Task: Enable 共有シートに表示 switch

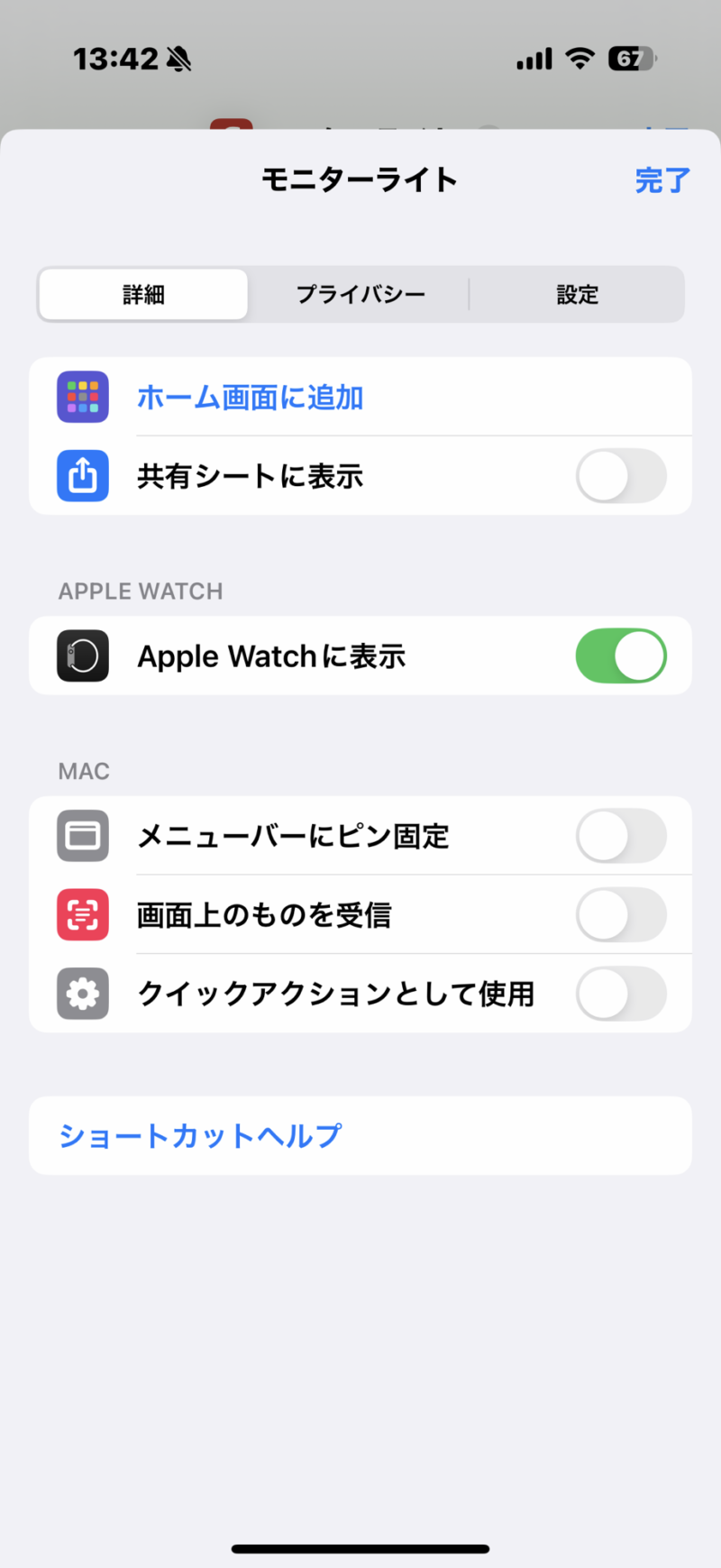Action: tap(621, 476)
